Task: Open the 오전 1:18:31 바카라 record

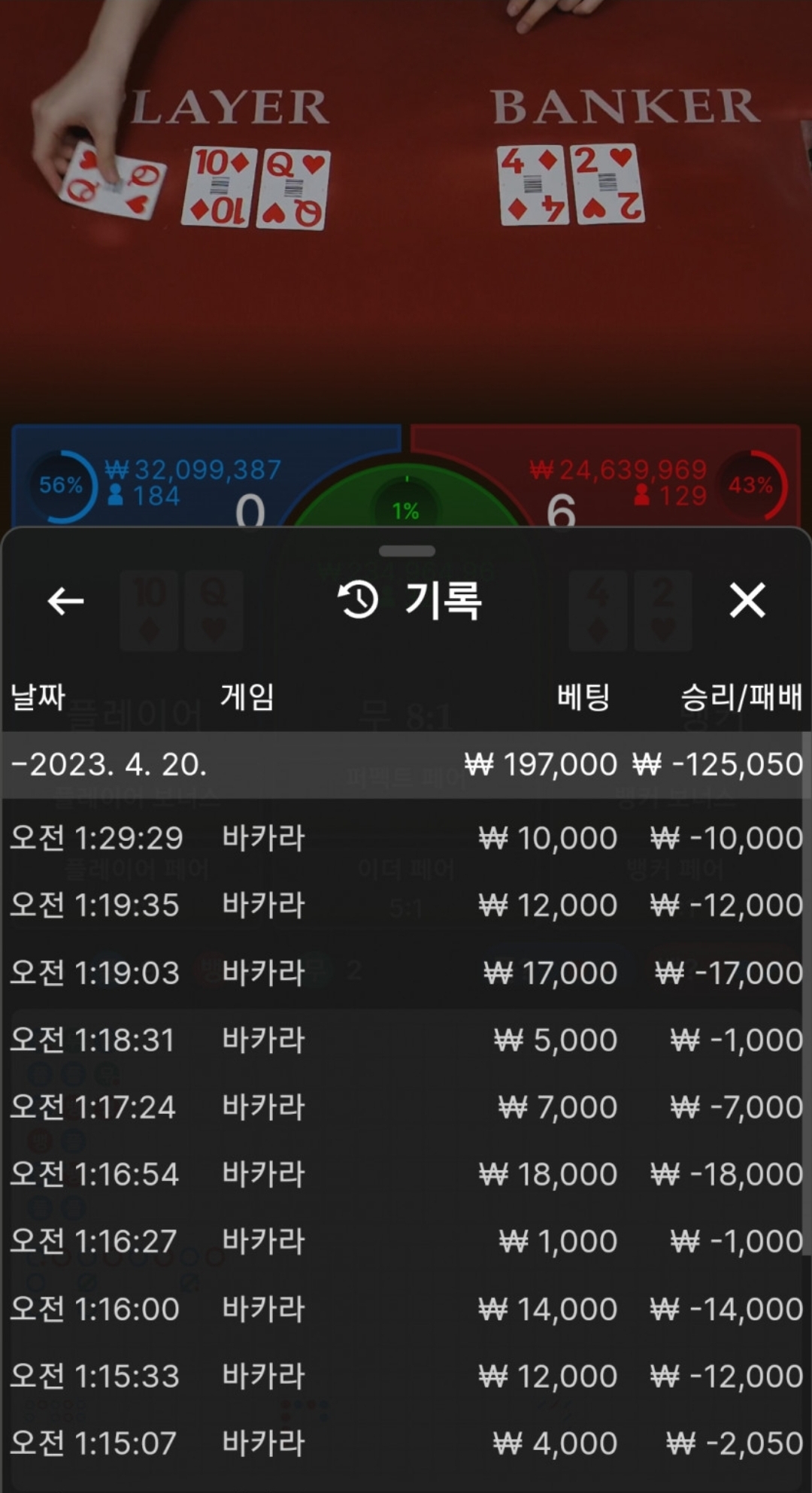Action: (x=406, y=1040)
